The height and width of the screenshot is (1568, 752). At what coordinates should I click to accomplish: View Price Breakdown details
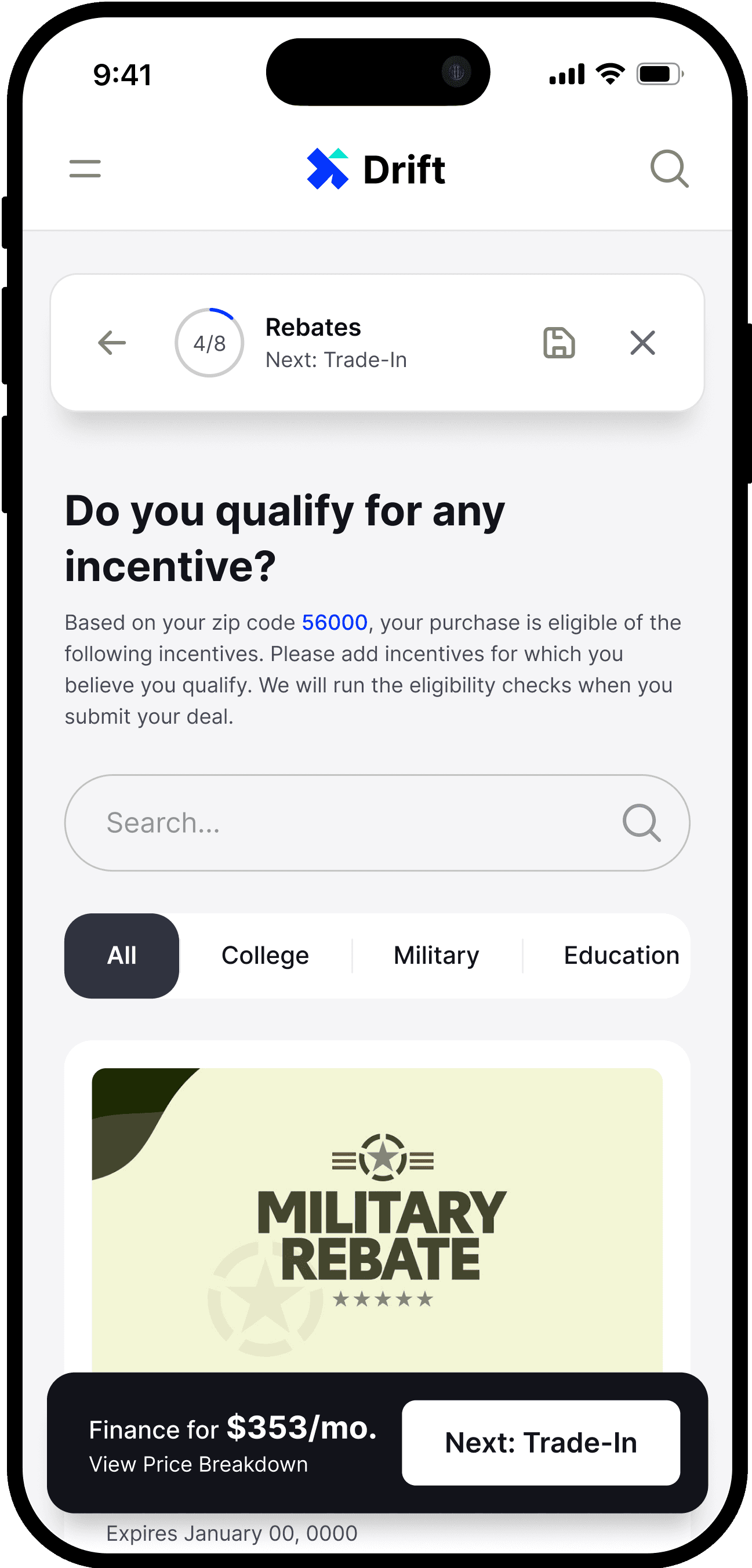[198, 1465]
